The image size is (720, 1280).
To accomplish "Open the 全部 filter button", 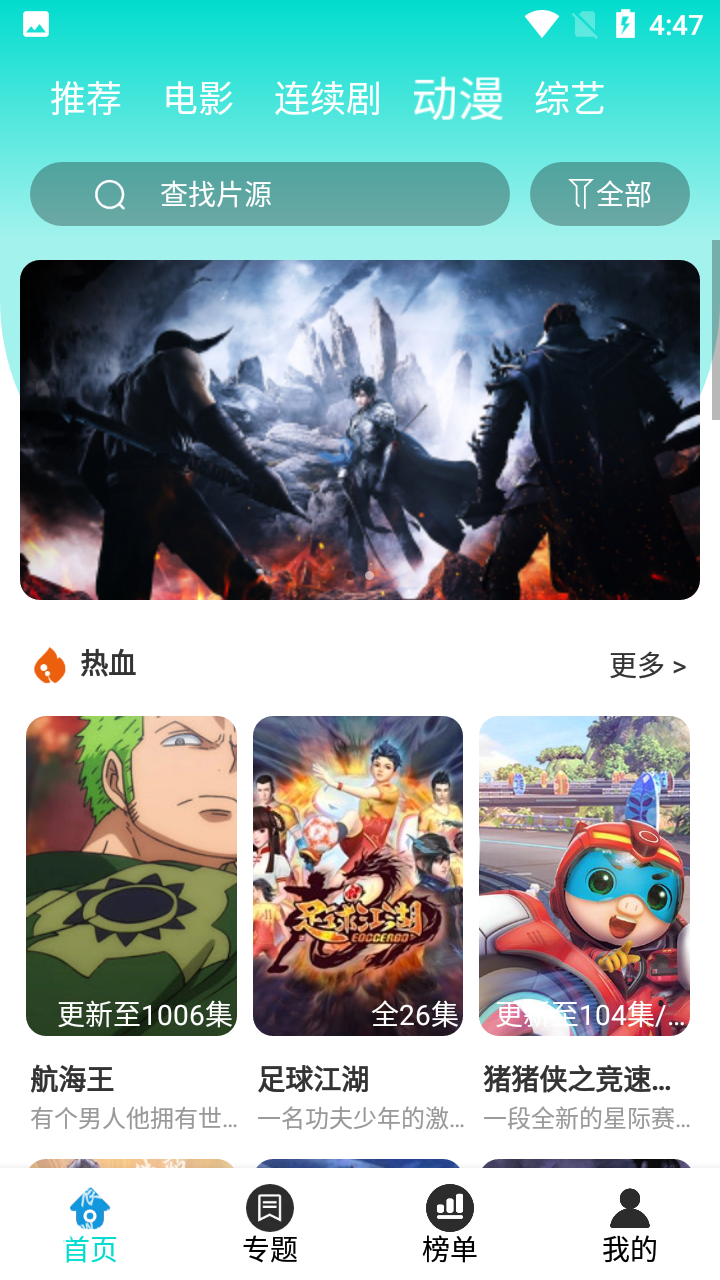I will (x=609, y=194).
